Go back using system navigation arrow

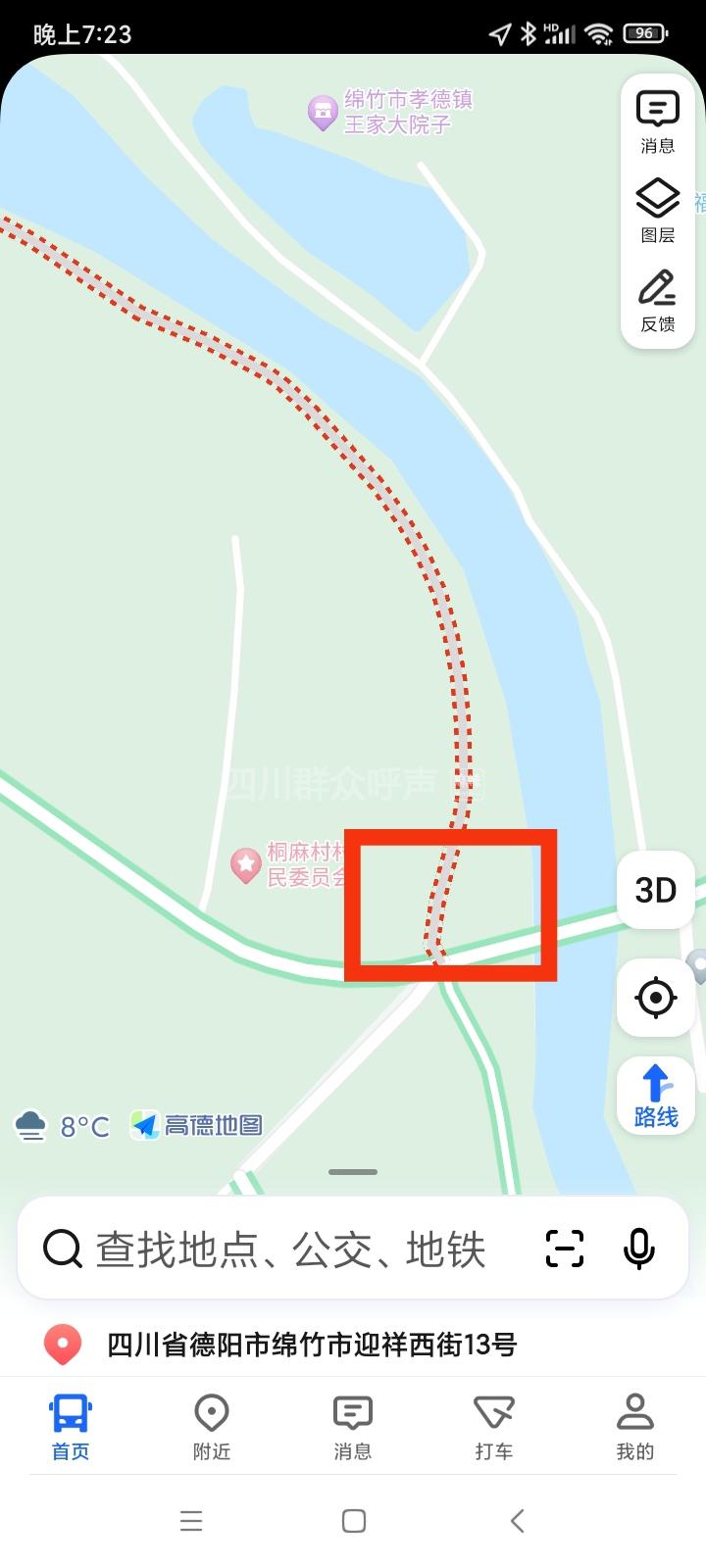(x=517, y=1521)
